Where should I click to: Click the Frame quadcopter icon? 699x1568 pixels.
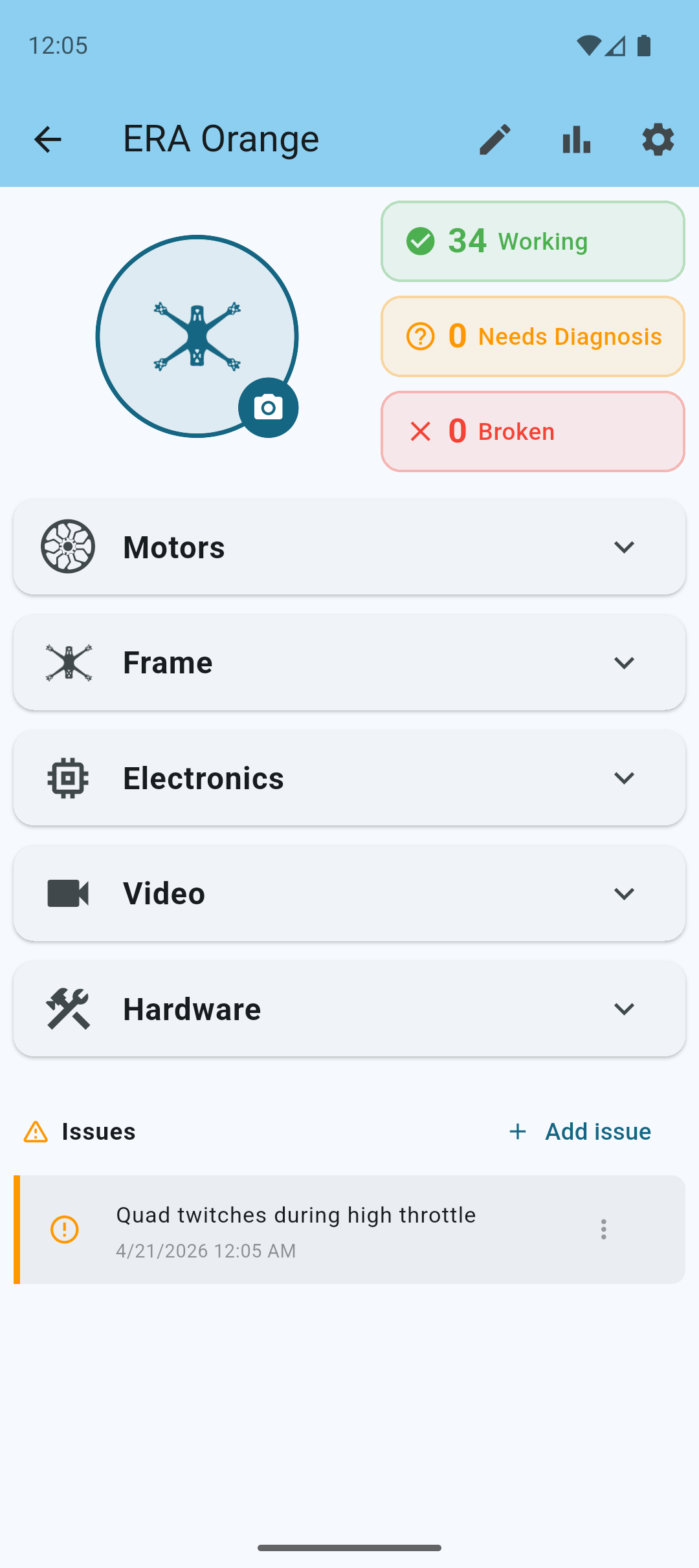pos(68,662)
